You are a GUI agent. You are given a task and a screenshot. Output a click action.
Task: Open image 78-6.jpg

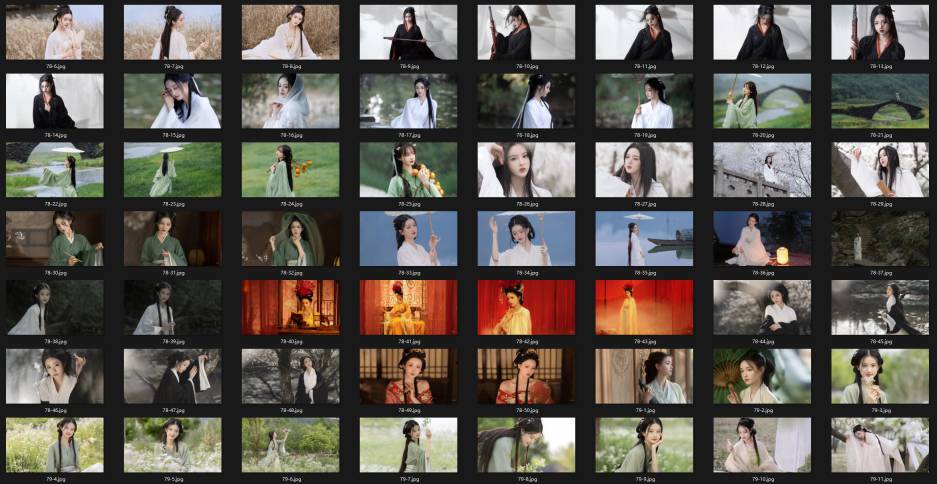(x=54, y=32)
